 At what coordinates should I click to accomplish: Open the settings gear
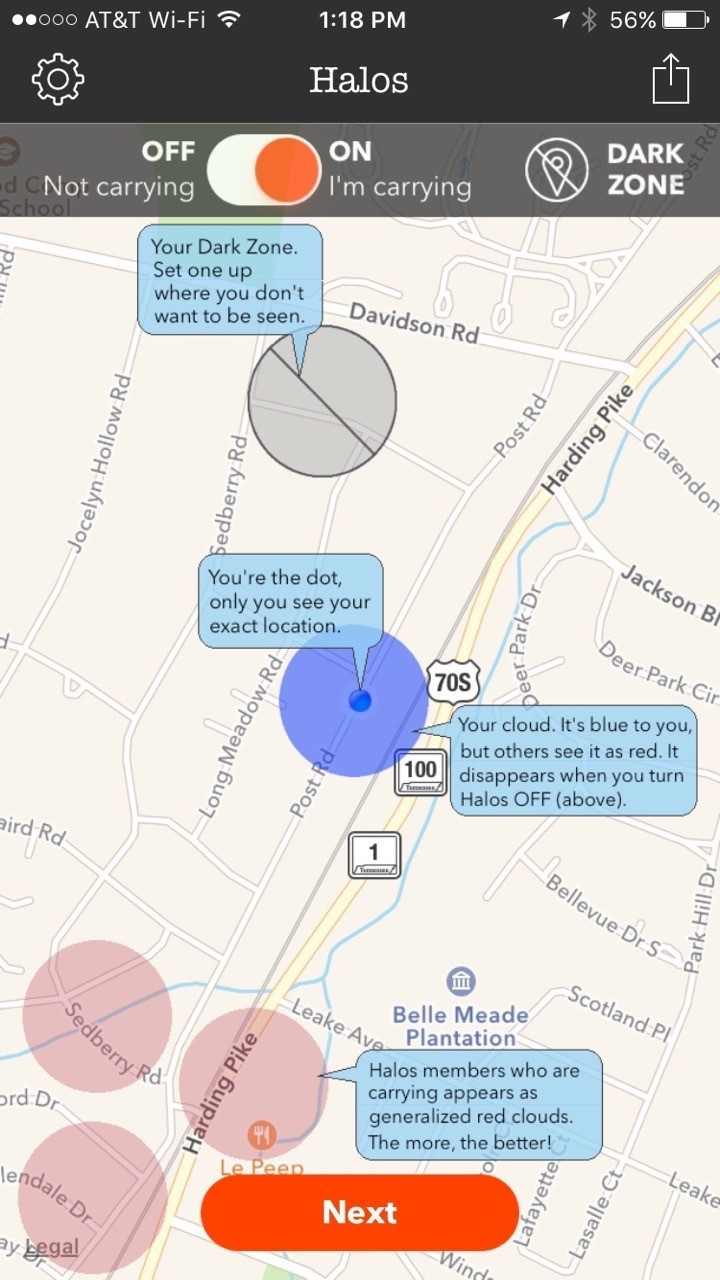coord(58,79)
